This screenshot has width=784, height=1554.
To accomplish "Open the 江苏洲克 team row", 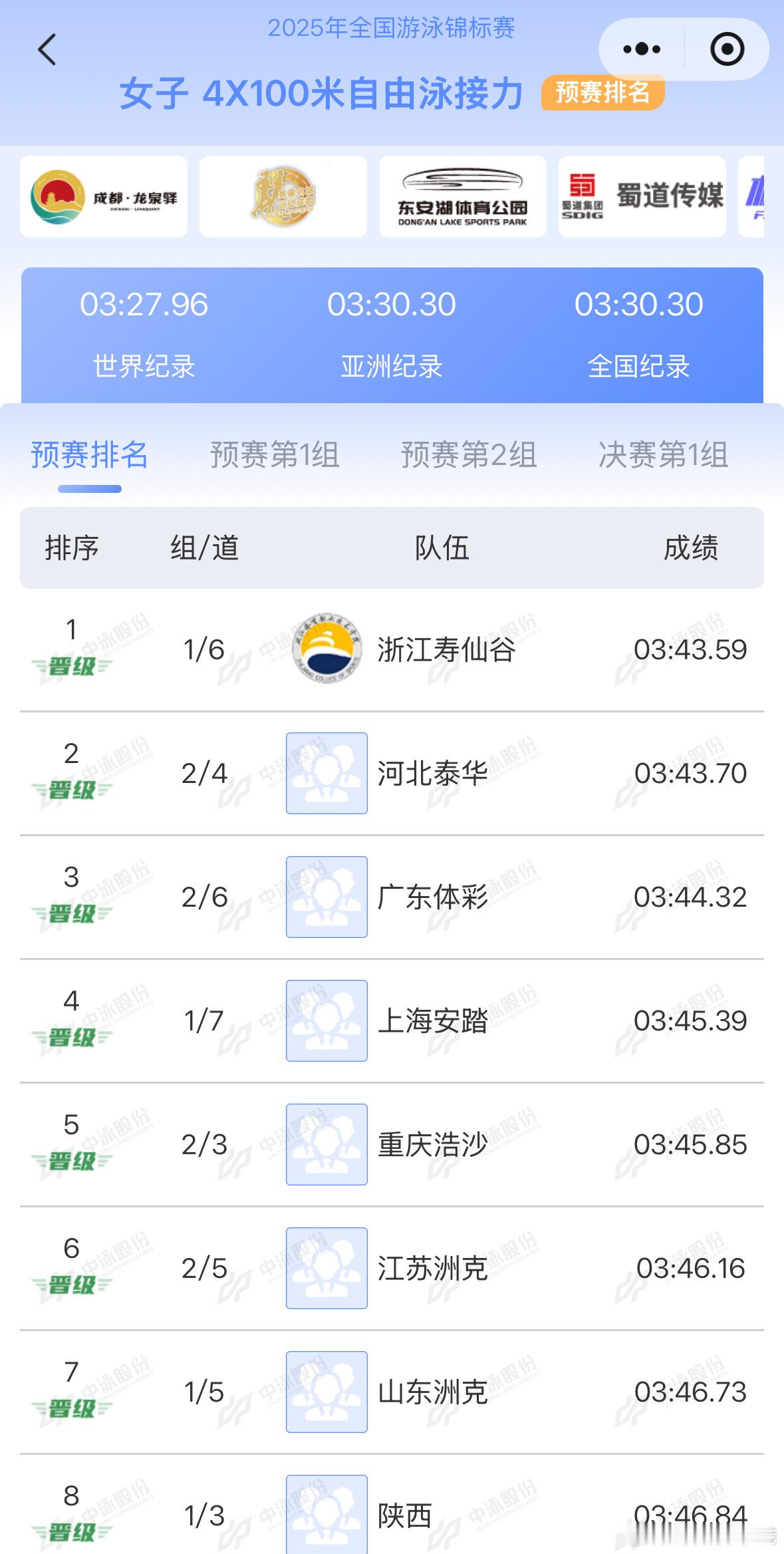I will point(392,1269).
